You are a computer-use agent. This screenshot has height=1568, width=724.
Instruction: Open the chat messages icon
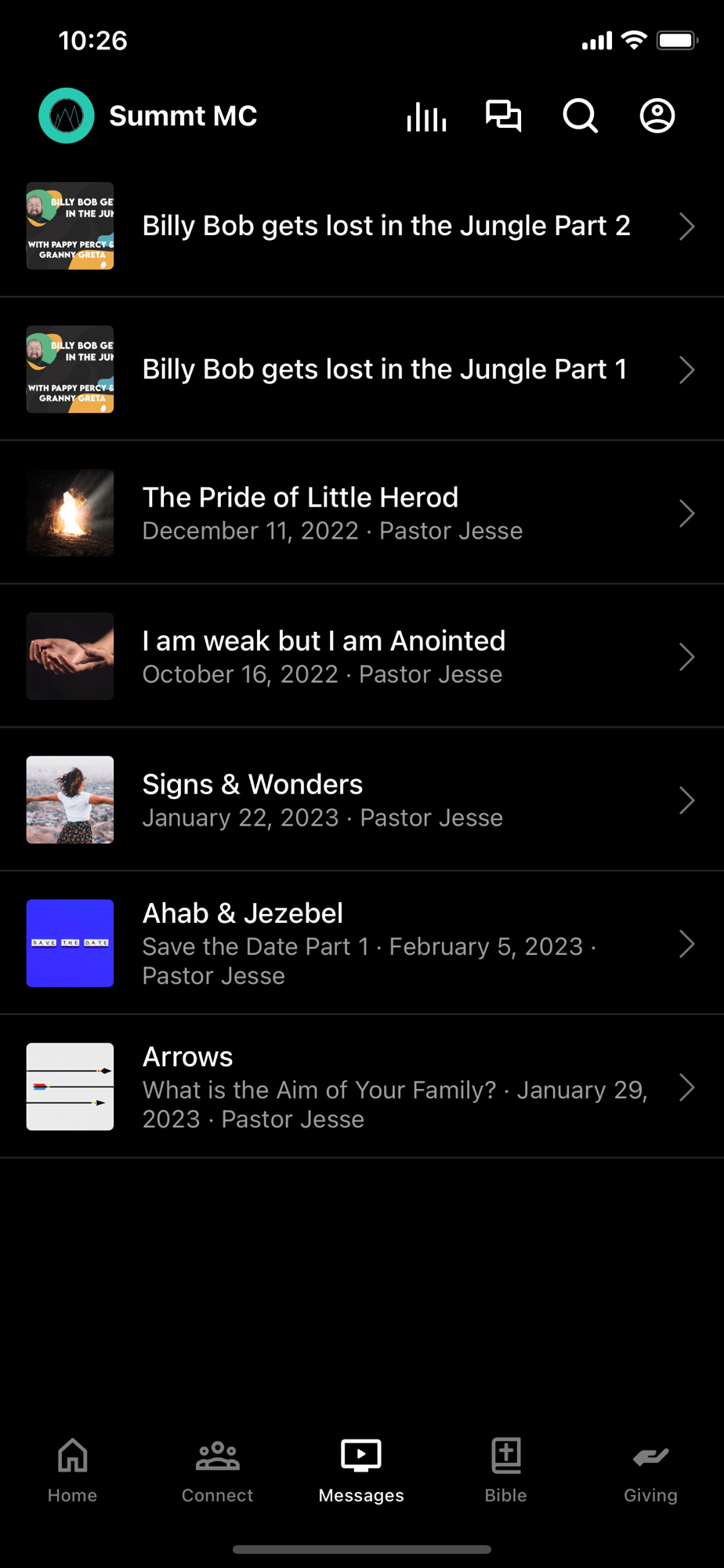[503, 116]
